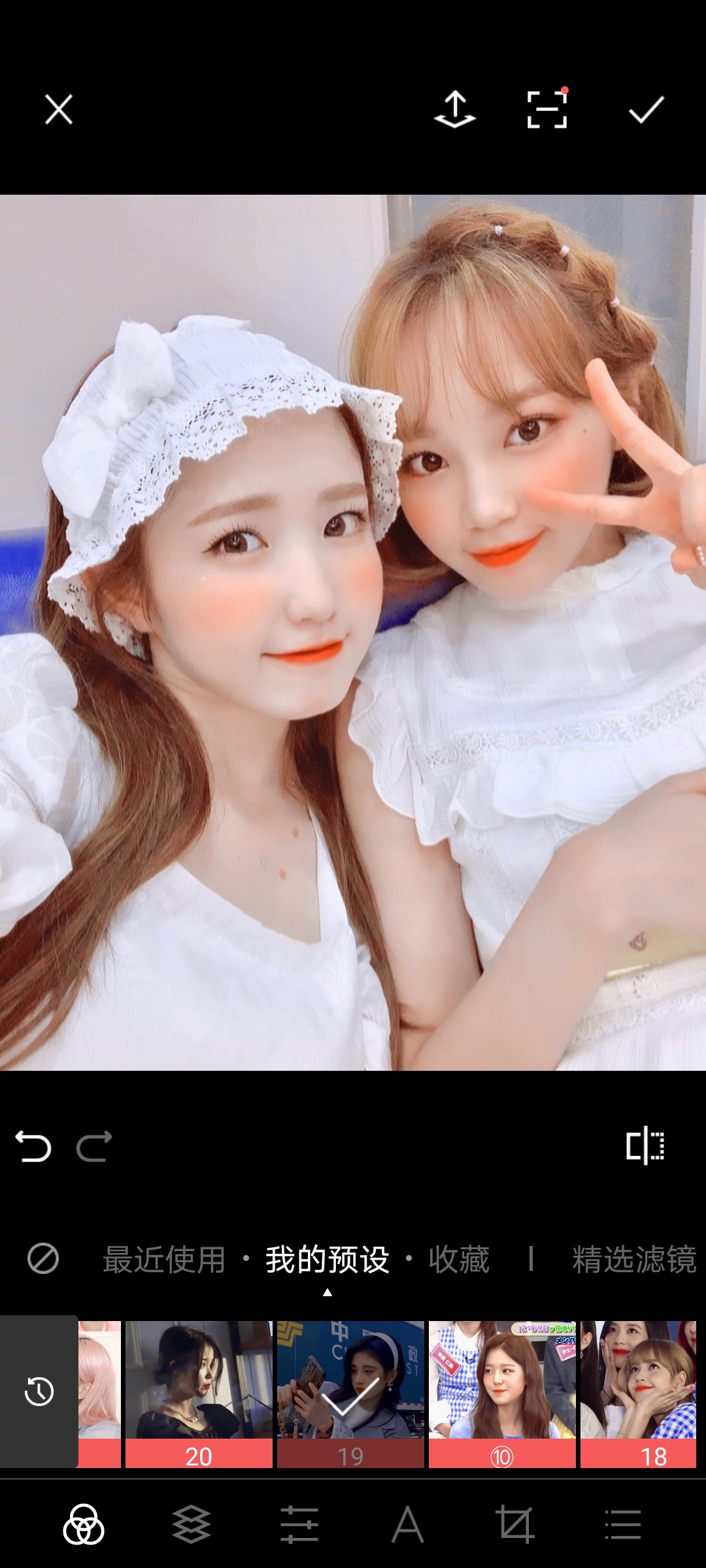Undo the last edit

click(33, 1147)
